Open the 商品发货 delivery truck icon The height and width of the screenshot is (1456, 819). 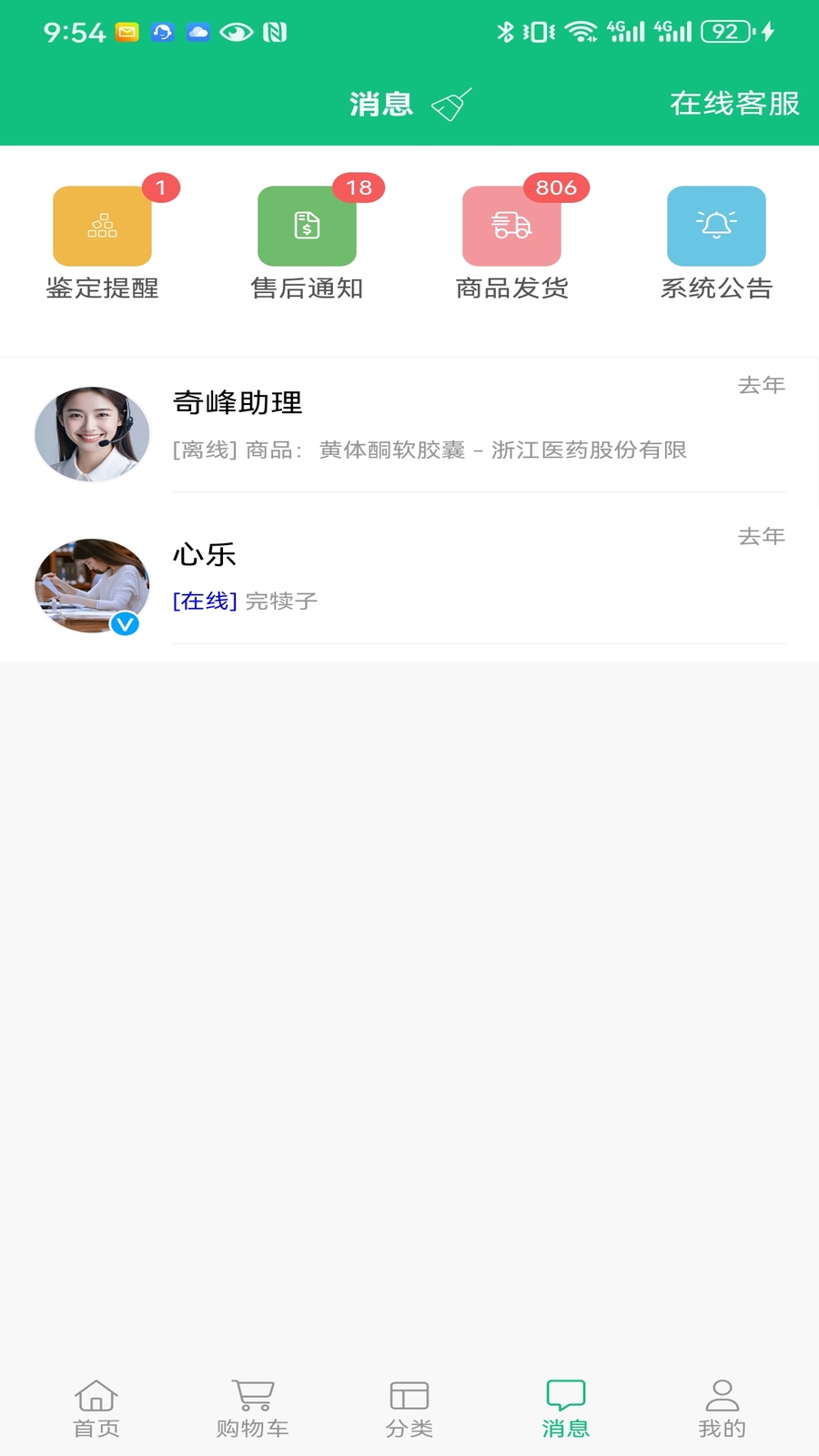512,226
